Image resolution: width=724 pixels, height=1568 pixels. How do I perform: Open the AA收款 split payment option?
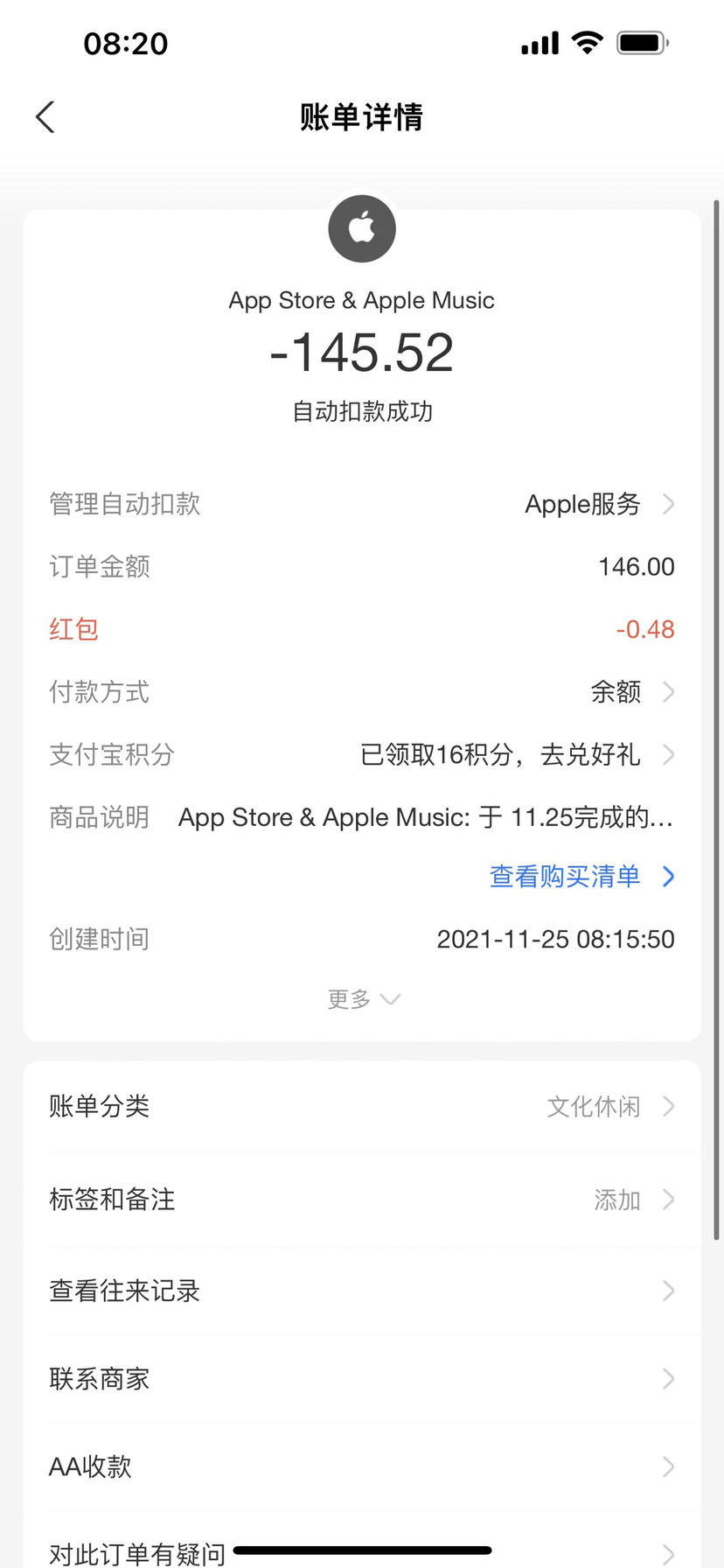[x=362, y=1466]
